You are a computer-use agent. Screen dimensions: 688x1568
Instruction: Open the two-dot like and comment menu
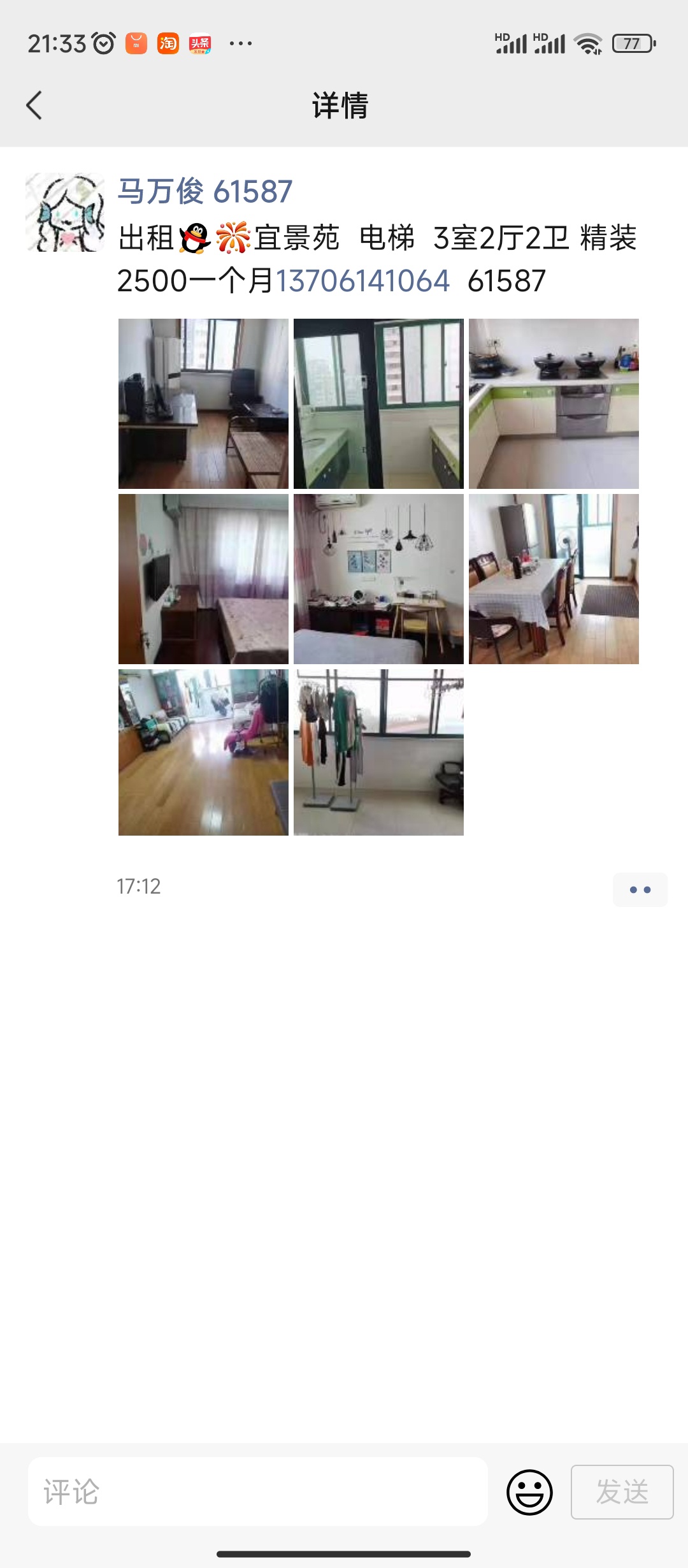click(x=640, y=889)
